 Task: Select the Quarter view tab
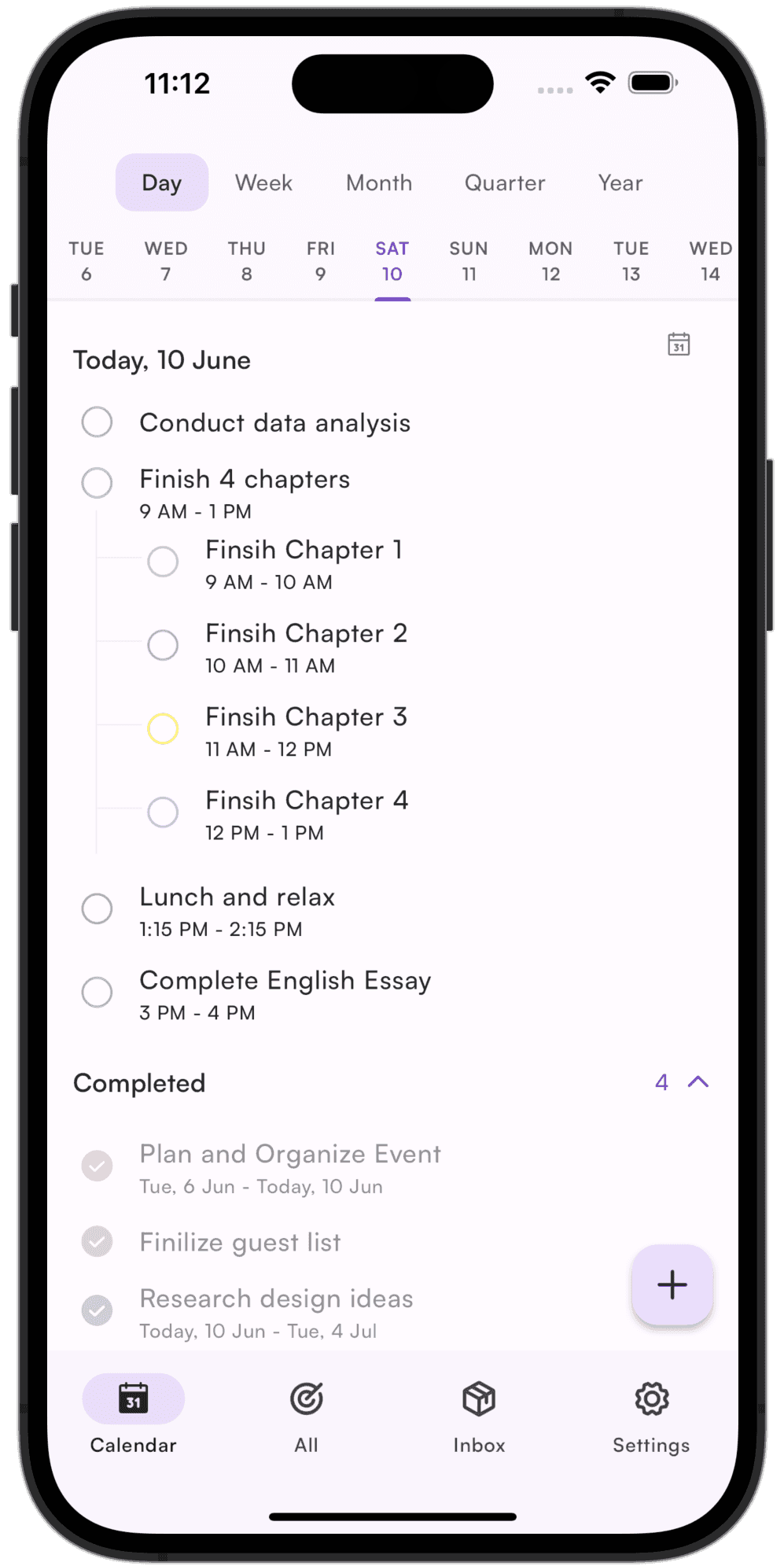[505, 183]
